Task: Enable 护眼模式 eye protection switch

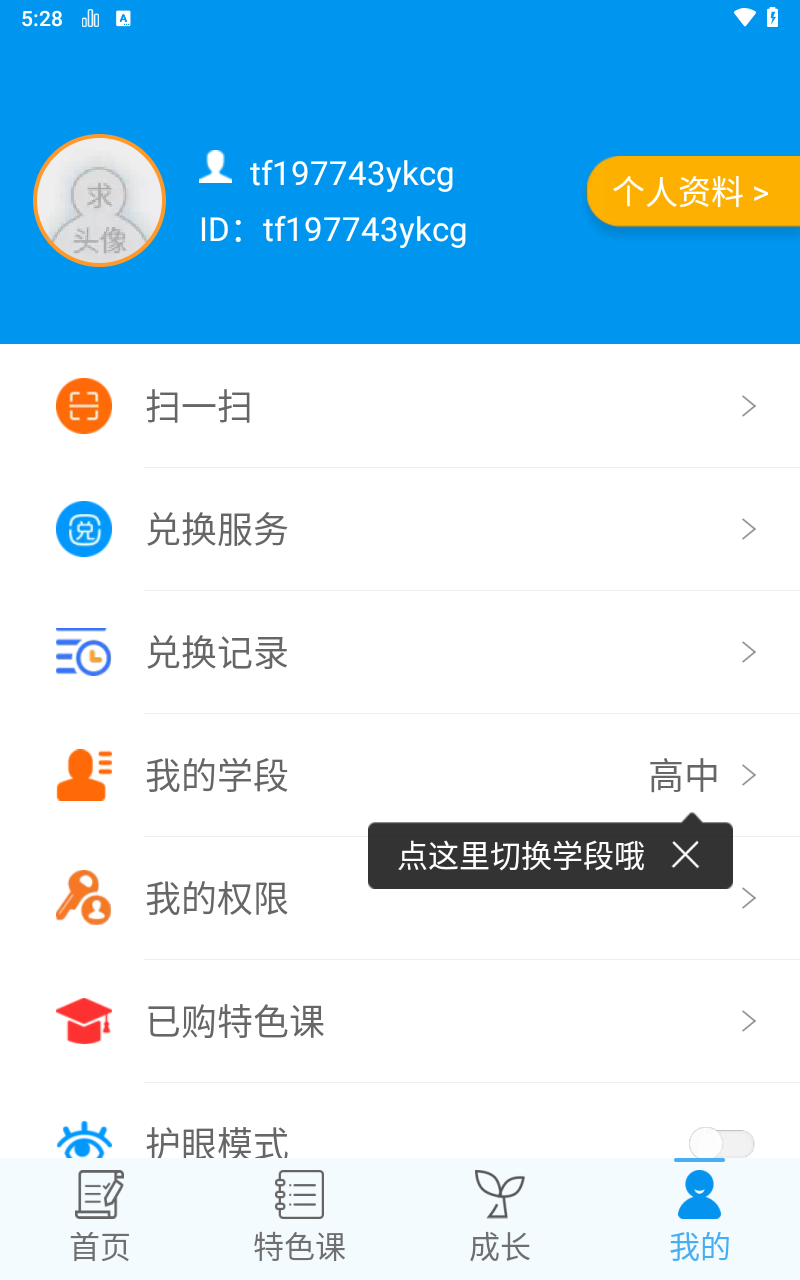Action: click(x=721, y=1143)
